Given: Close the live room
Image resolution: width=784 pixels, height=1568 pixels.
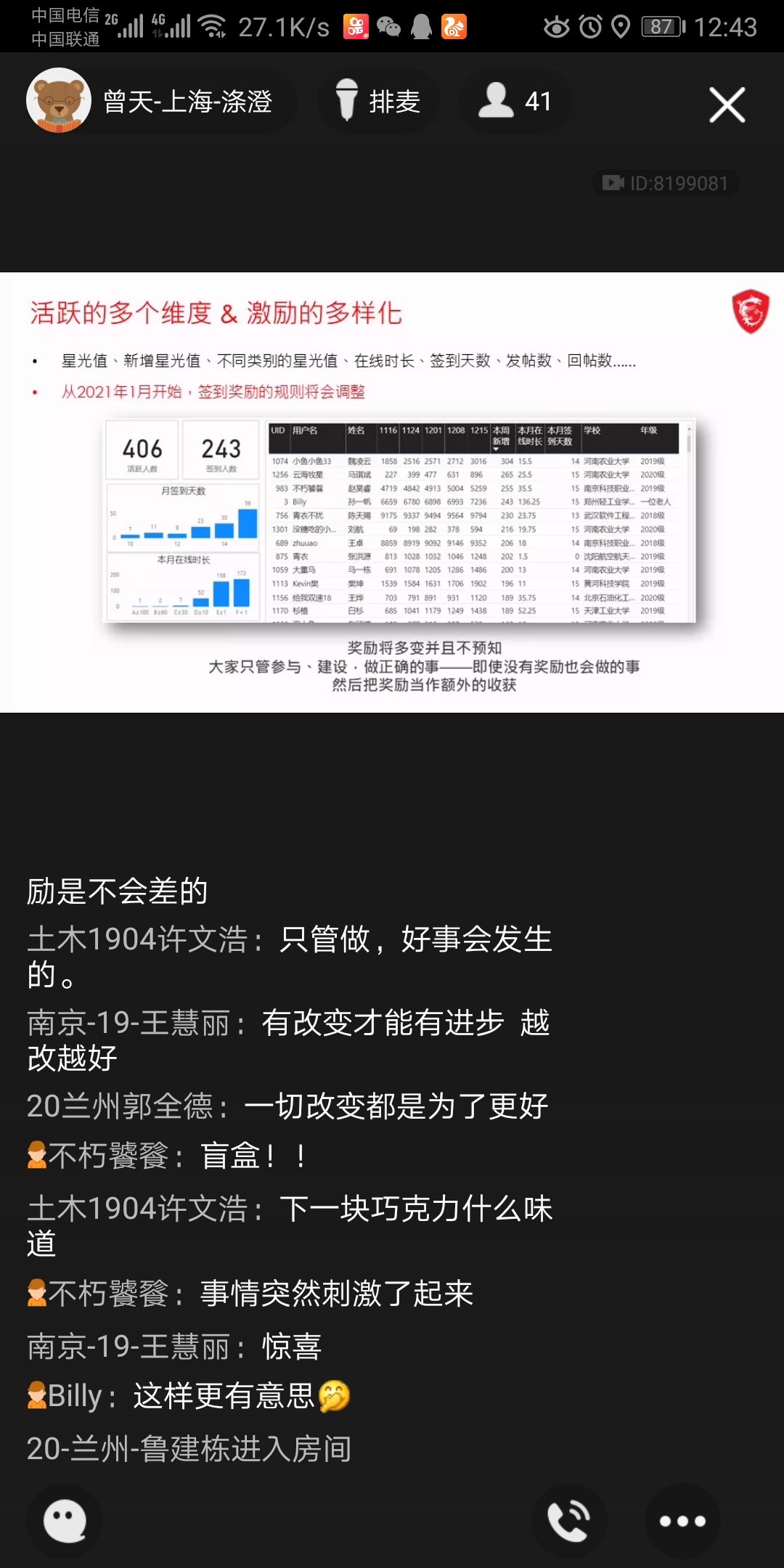Looking at the screenshot, I should click(x=727, y=105).
